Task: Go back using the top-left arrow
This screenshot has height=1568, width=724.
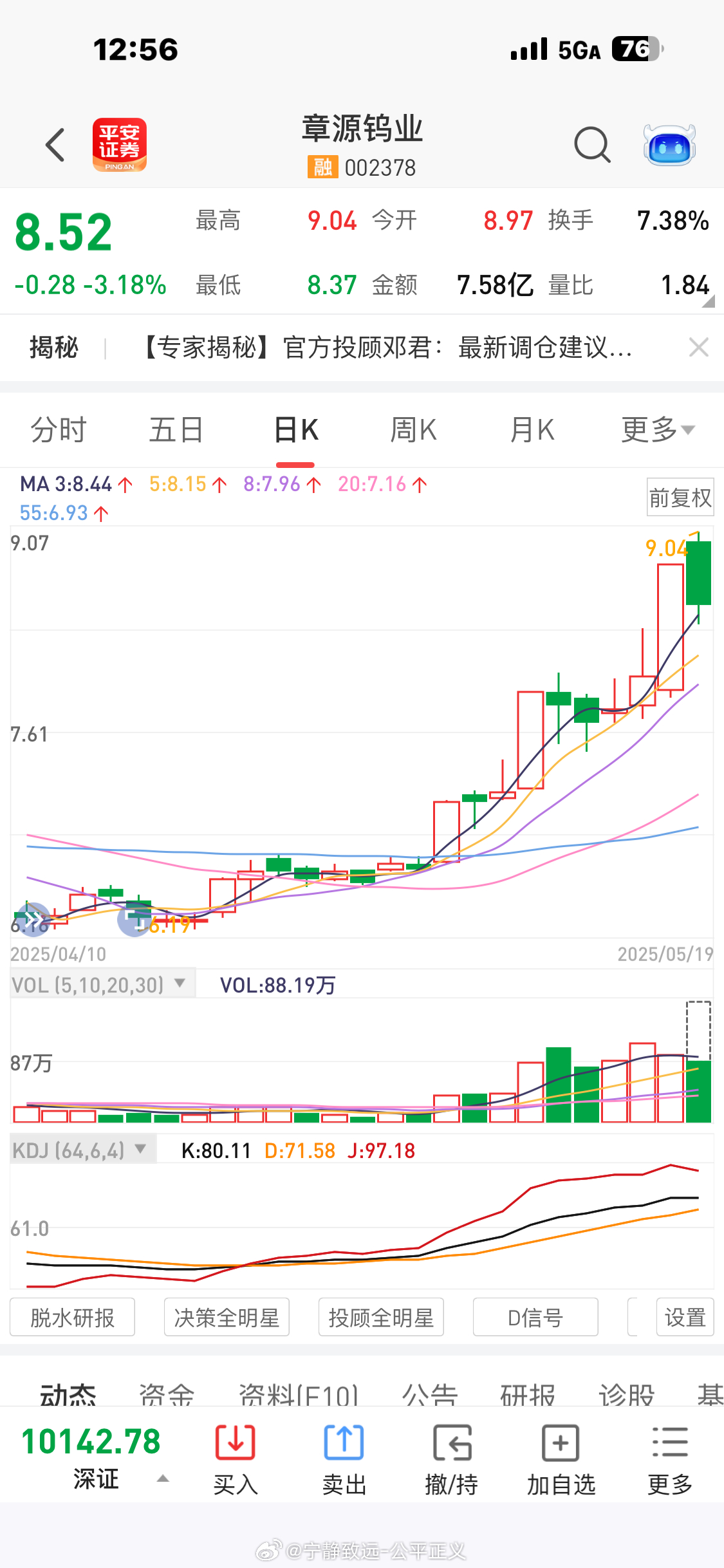Action: tap(56, 144)
